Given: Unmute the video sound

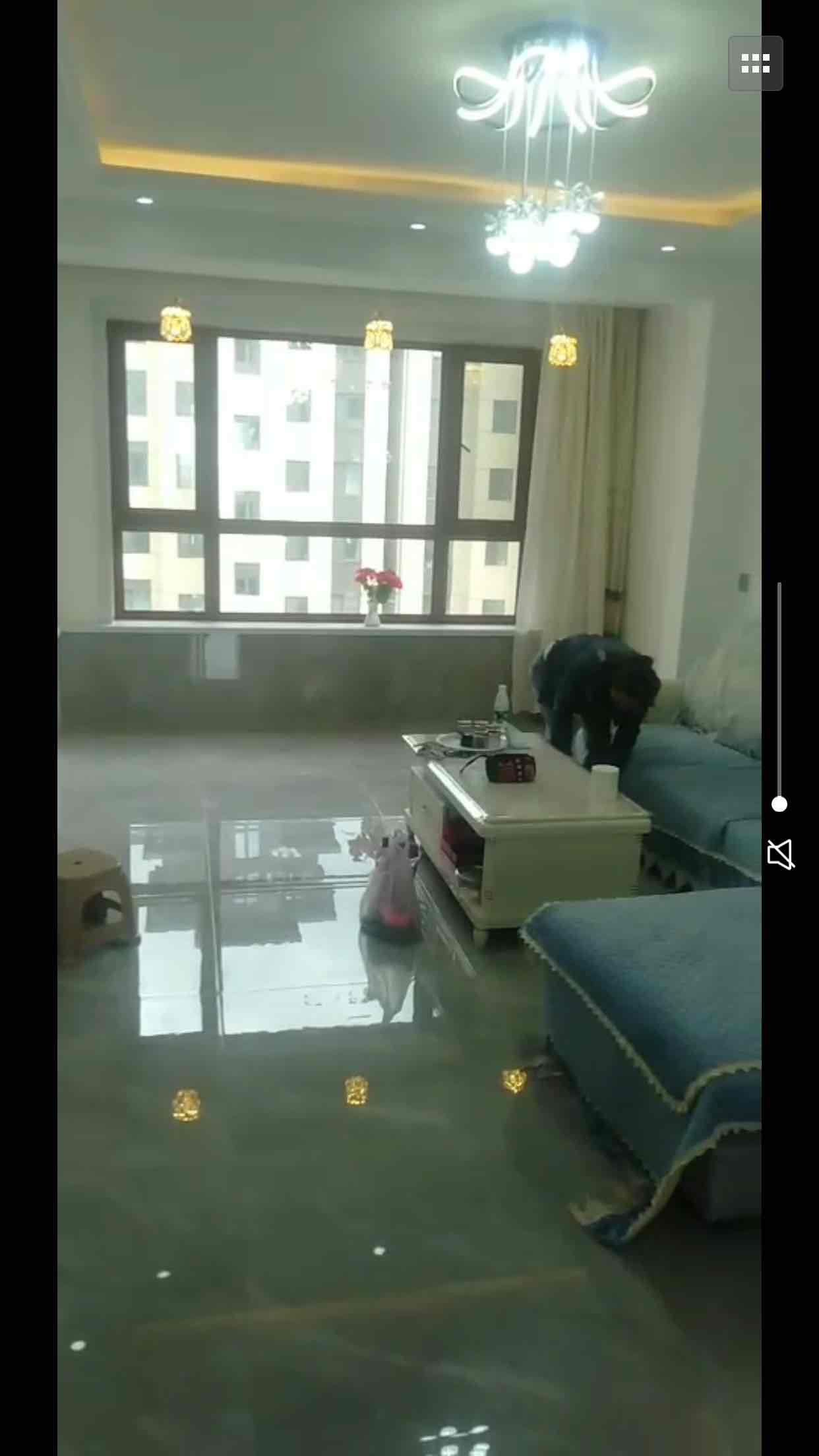Looking at the screenshot, I should [x=780, y=855].
